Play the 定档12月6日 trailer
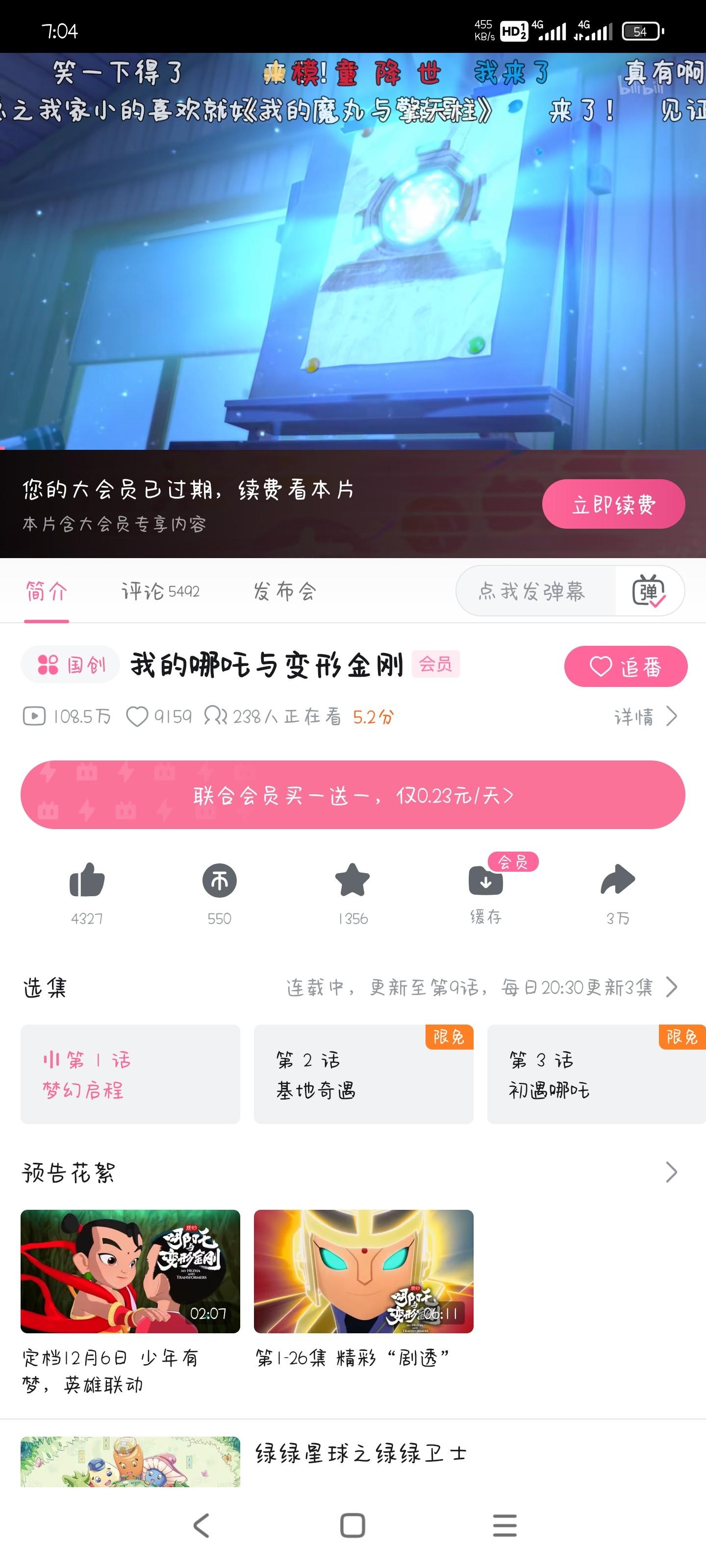 (x=130, y=1272)
